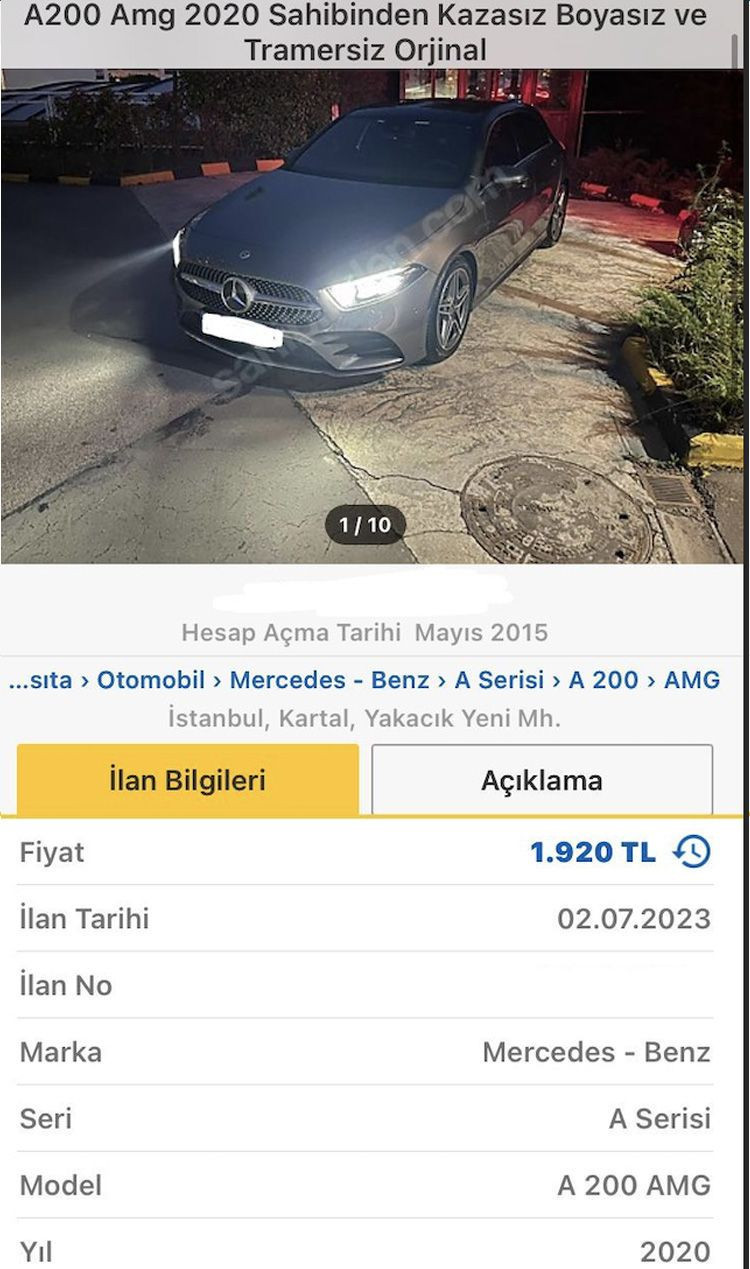Screen dimensions: 750x1269
Task: Open price history via the clock icon
Action: 691,852
